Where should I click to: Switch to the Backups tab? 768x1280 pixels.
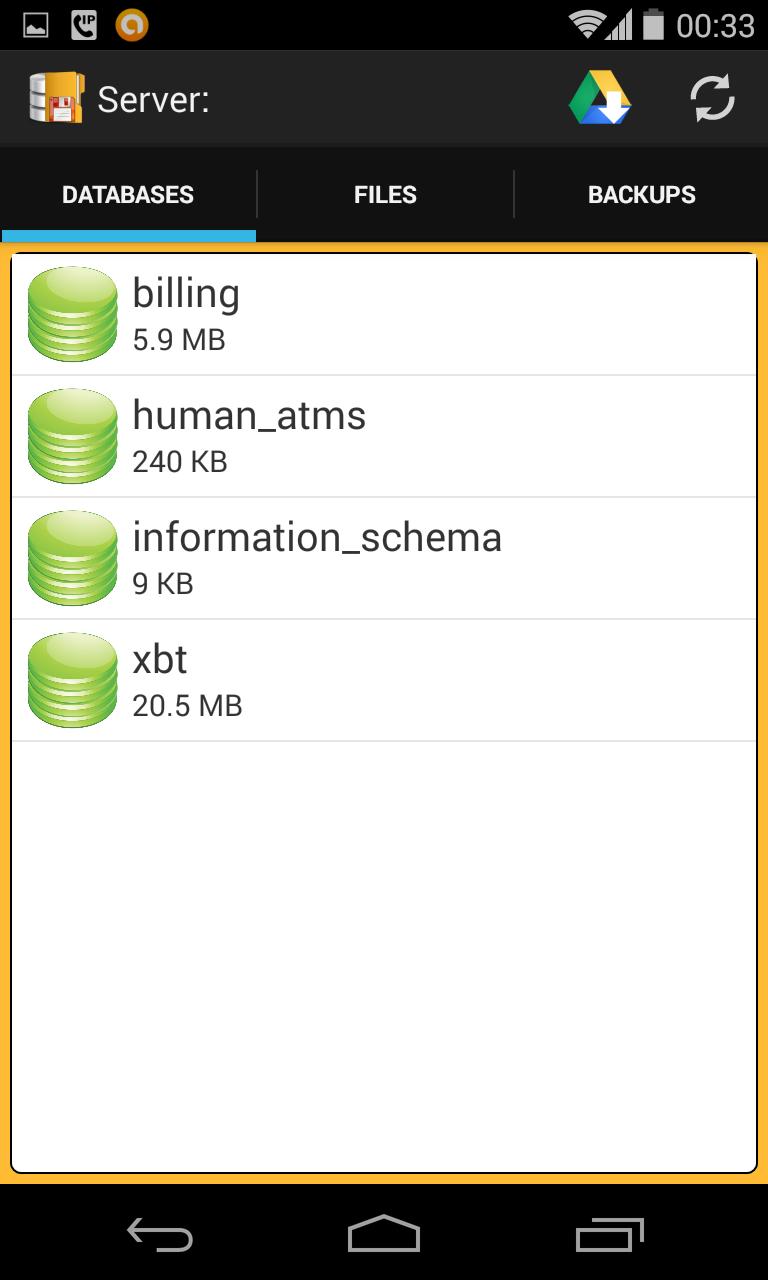[x=641, y=195]
